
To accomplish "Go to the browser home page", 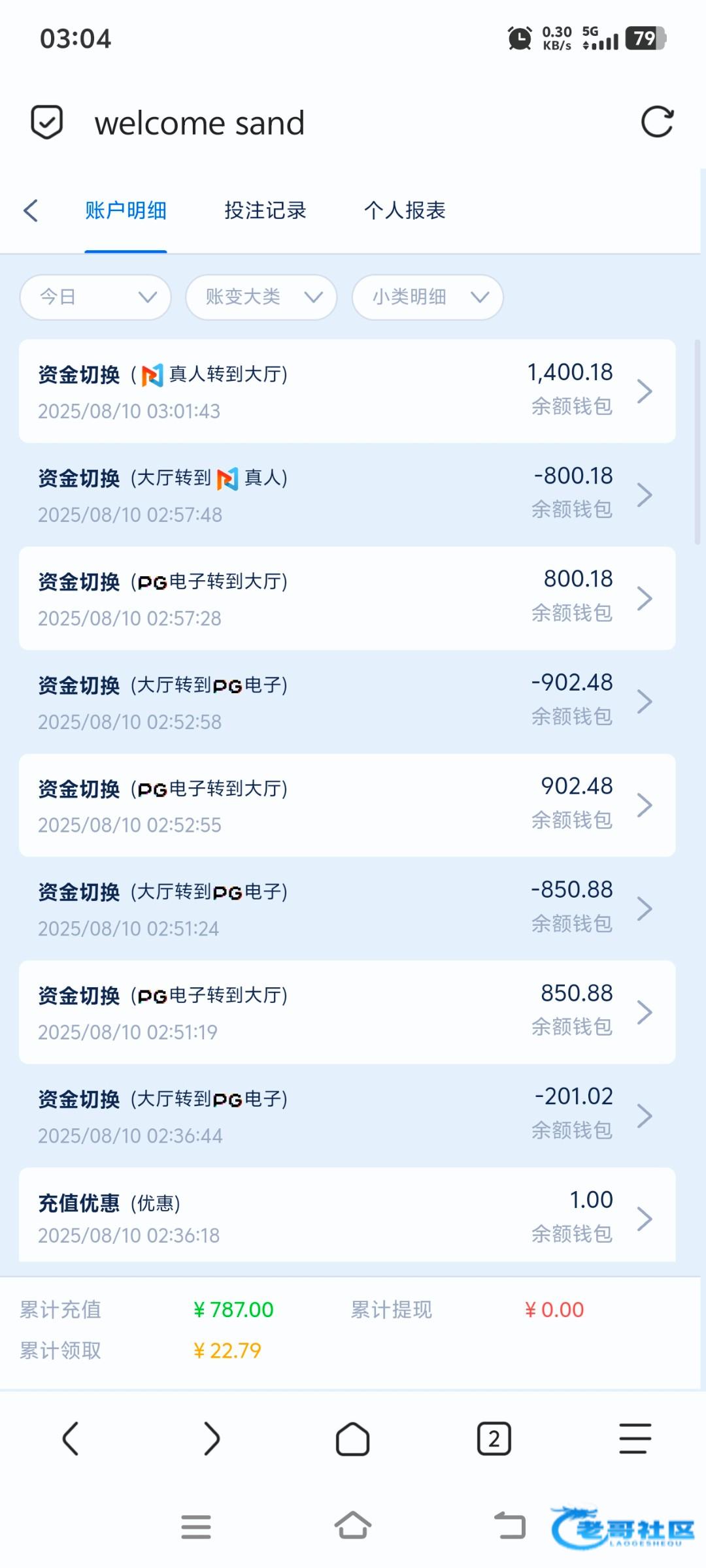I will pyautogui.click(x=353, y=1439).
